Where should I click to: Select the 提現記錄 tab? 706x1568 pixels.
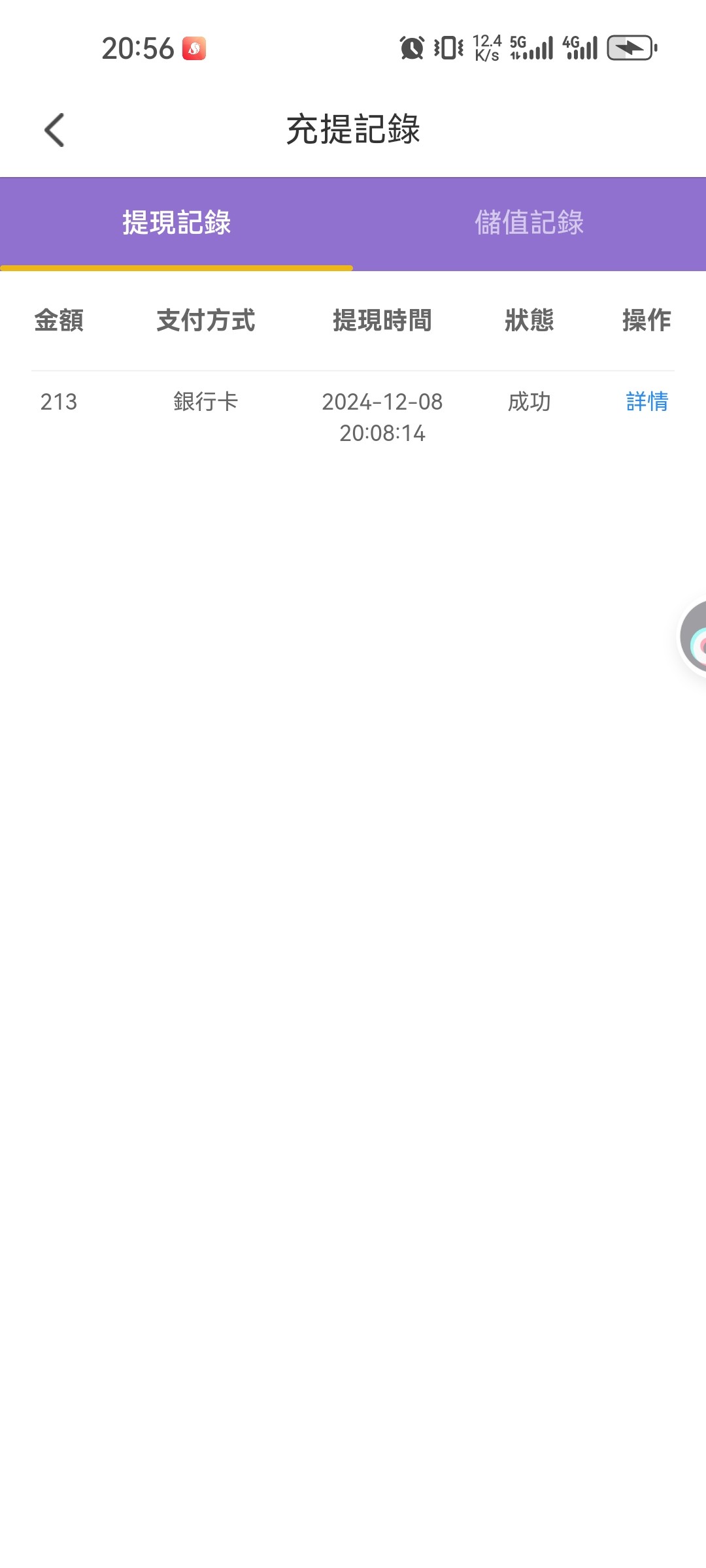176,223
